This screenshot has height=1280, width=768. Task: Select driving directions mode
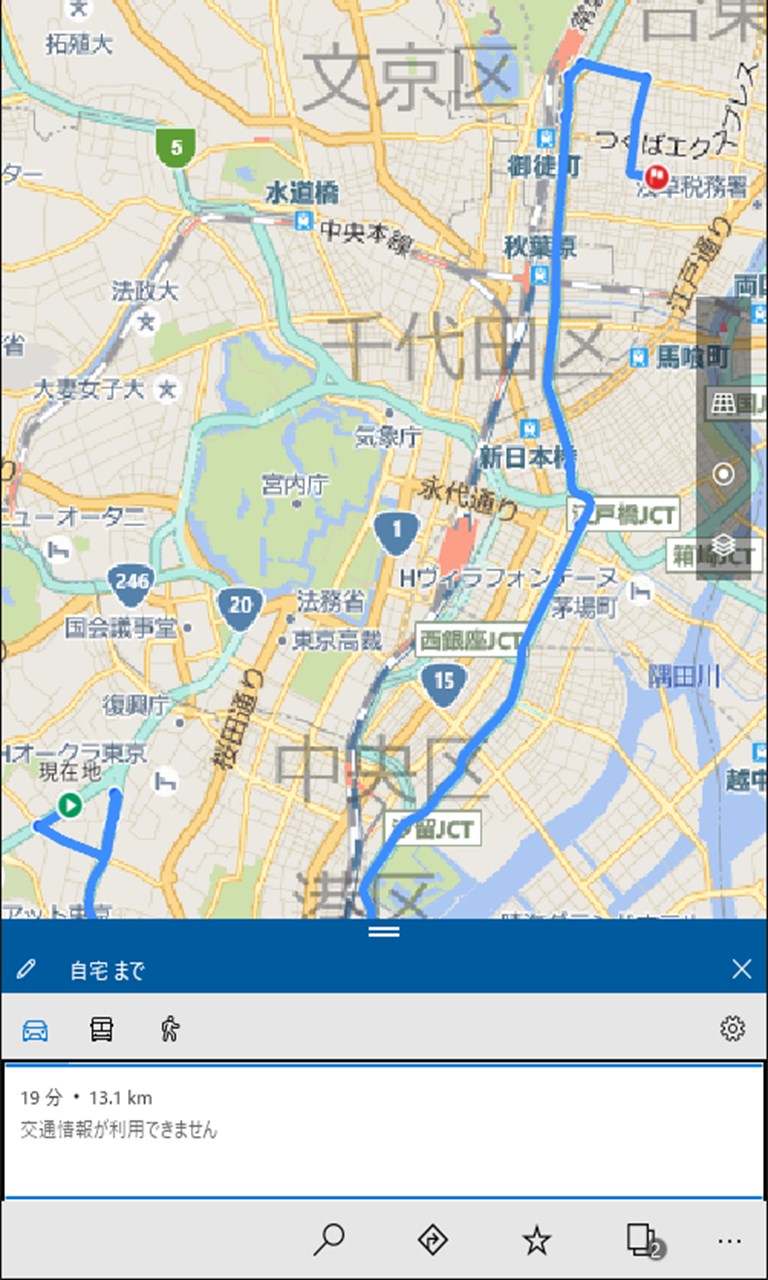[x=35, y=1029]
